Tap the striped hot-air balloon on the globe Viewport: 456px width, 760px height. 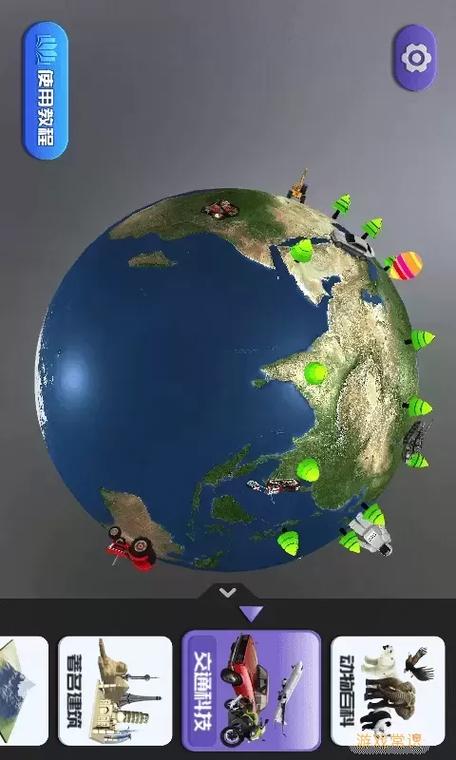pyautogui.click(x=405, y=266)
